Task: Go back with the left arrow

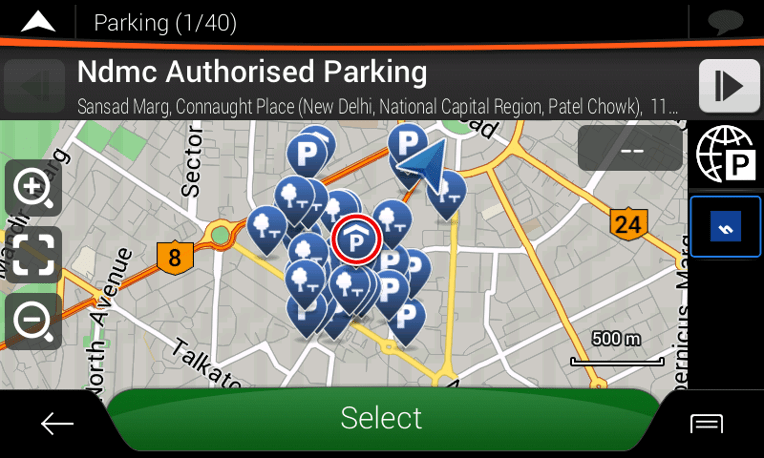Action: pos(56,424)
